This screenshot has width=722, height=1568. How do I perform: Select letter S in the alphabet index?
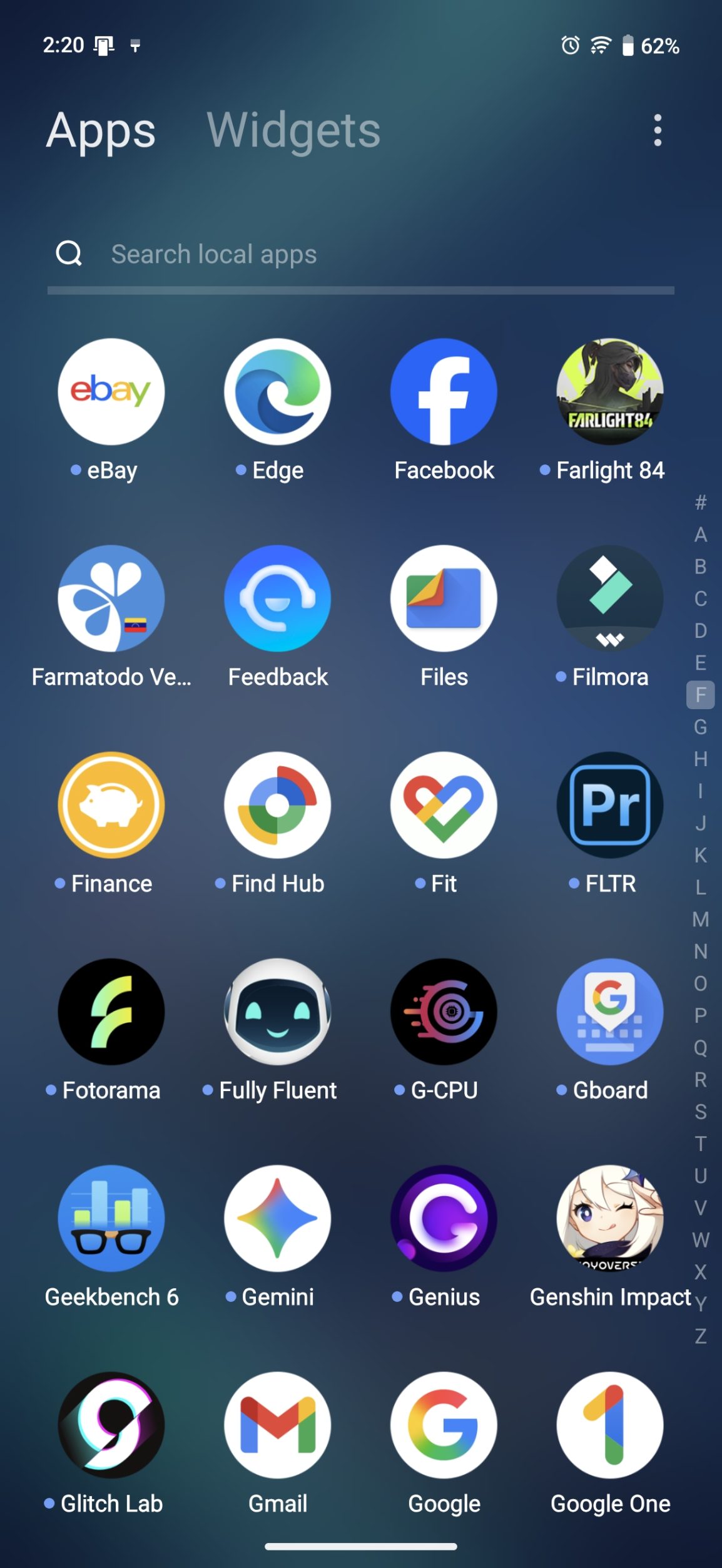point(701,1112)
